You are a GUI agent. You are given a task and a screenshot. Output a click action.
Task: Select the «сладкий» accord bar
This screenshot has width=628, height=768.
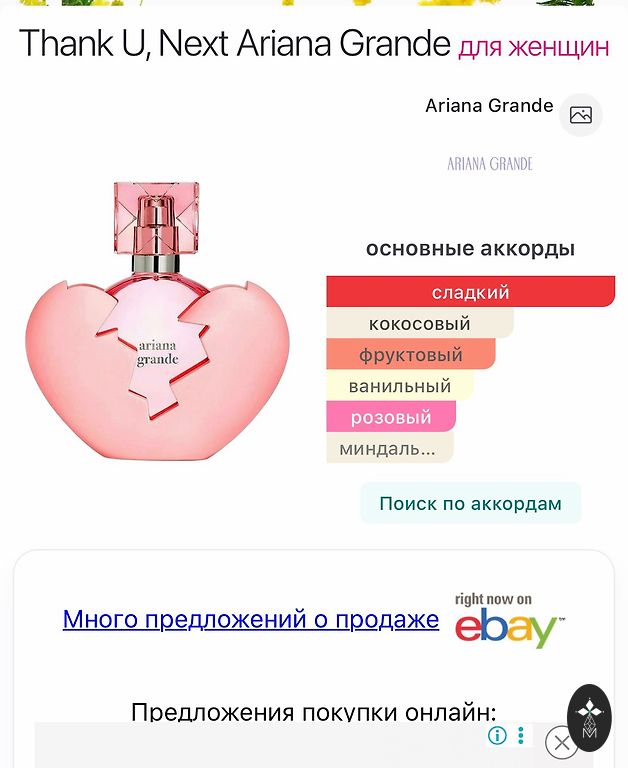tap(470, 292)
